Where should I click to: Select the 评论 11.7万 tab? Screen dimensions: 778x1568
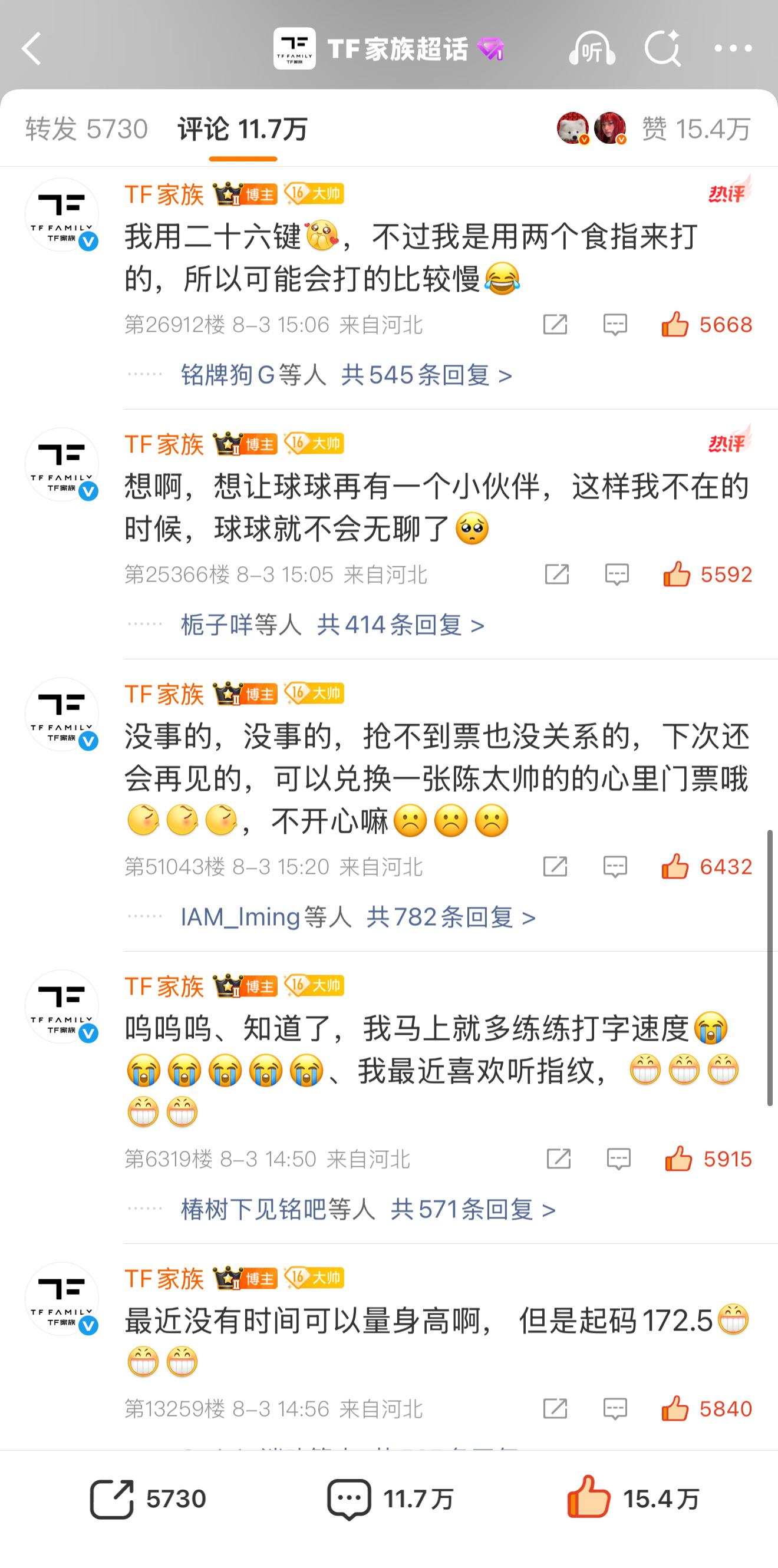(x=242, y=129)
